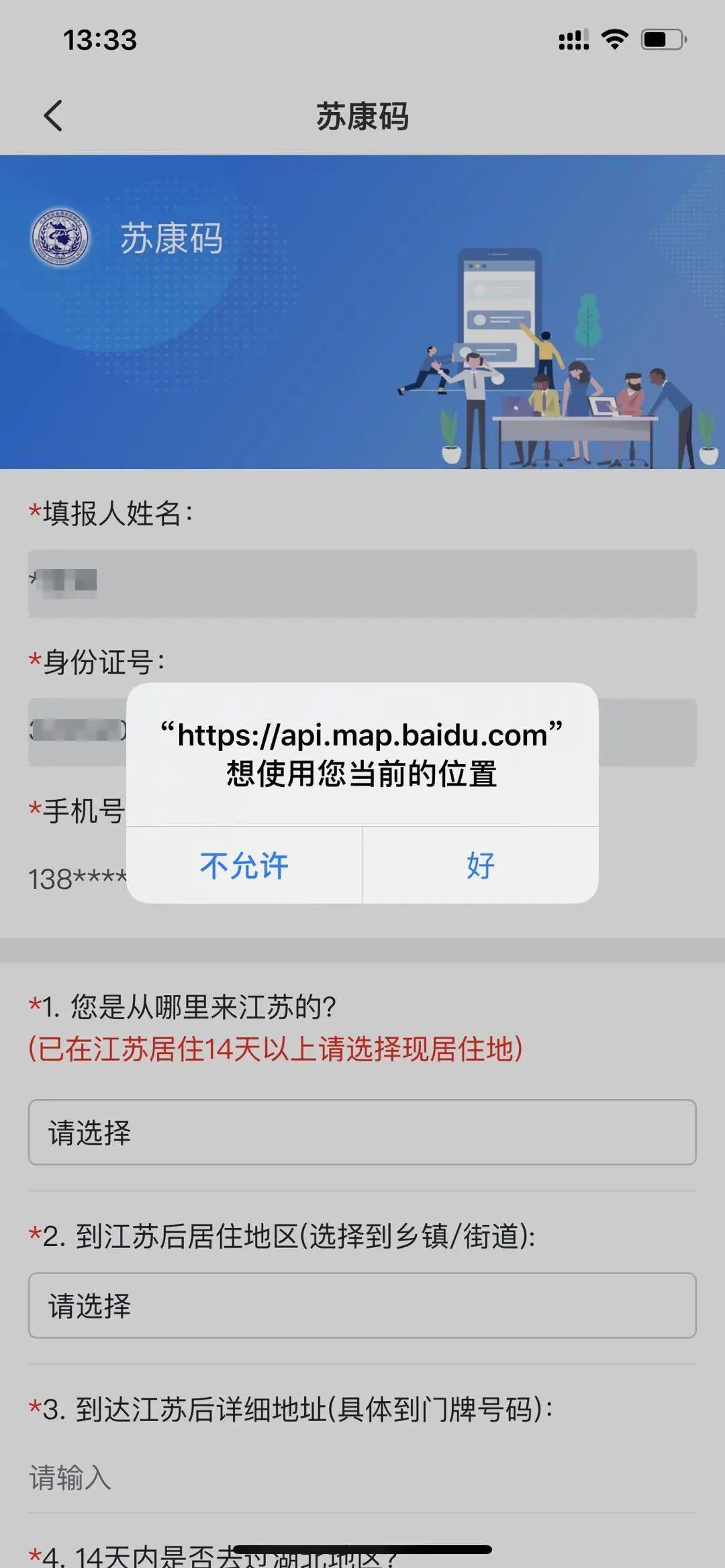Viewport: 725px width, 1568px height.
Task: Tap the 填报人姓名 name field
Action: (x=362, y=582)
